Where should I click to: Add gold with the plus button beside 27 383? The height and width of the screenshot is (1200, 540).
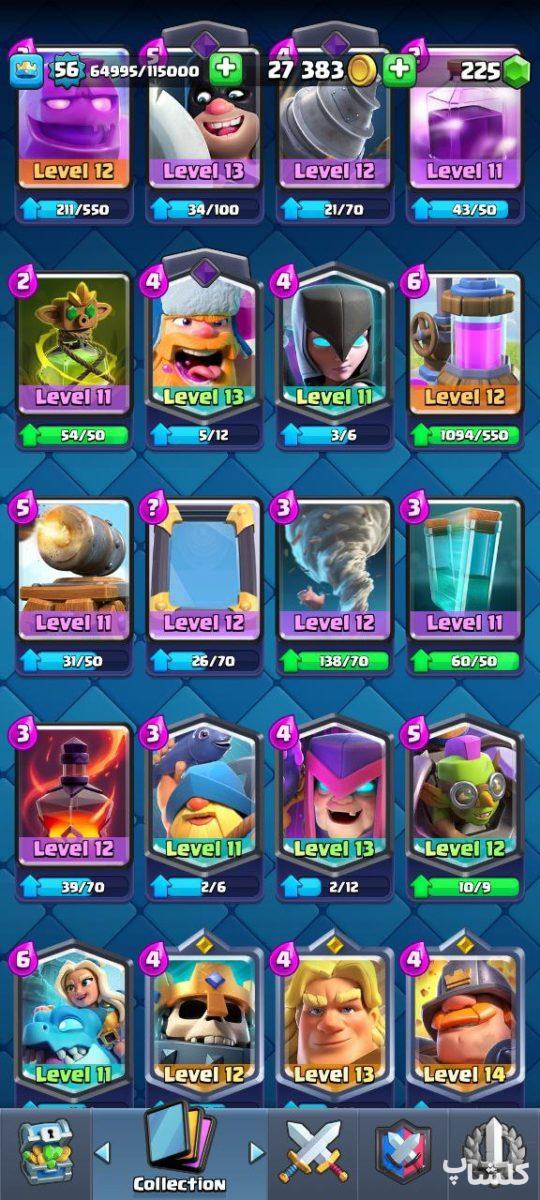point(398,69)
